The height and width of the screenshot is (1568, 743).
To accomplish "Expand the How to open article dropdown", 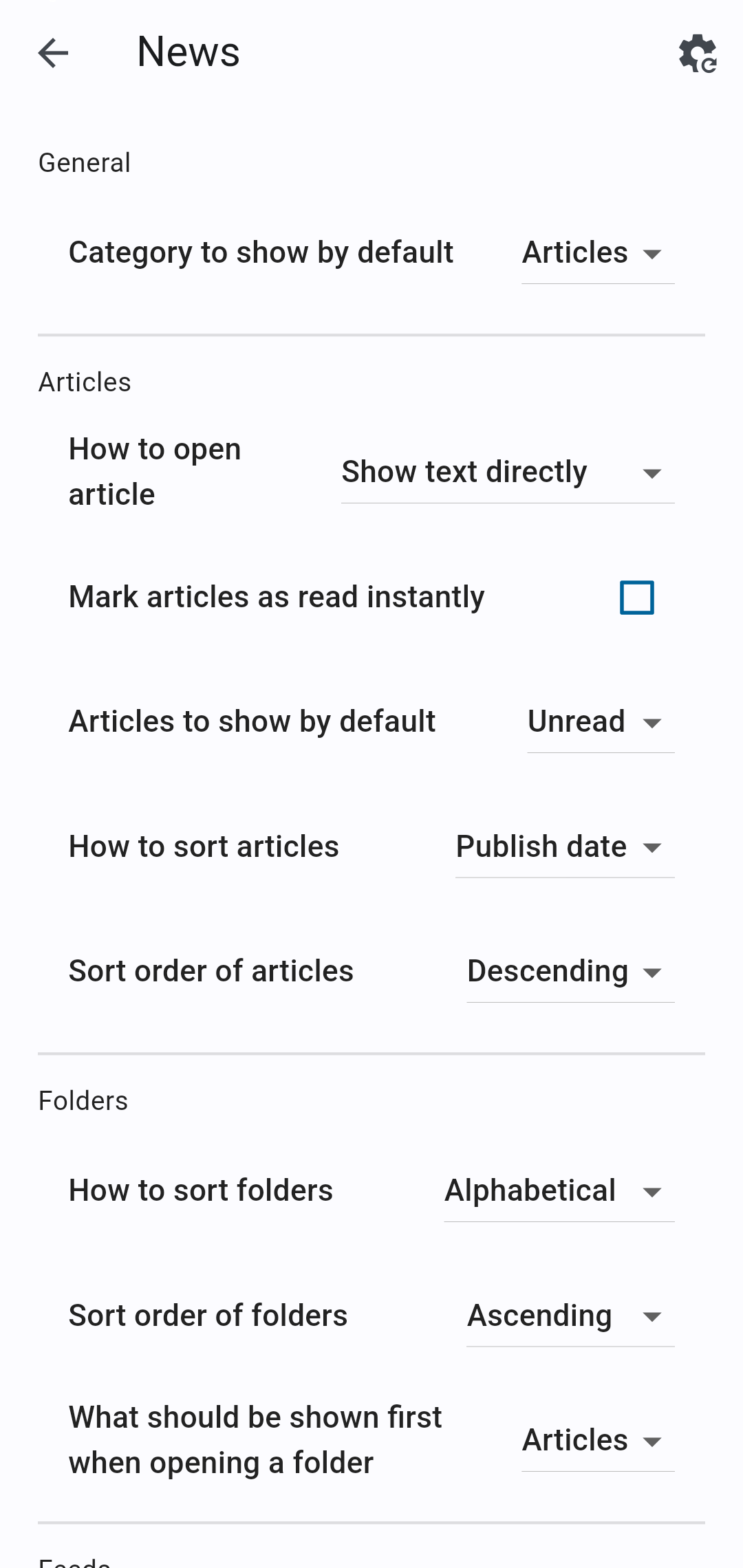I will click(508, 472).
